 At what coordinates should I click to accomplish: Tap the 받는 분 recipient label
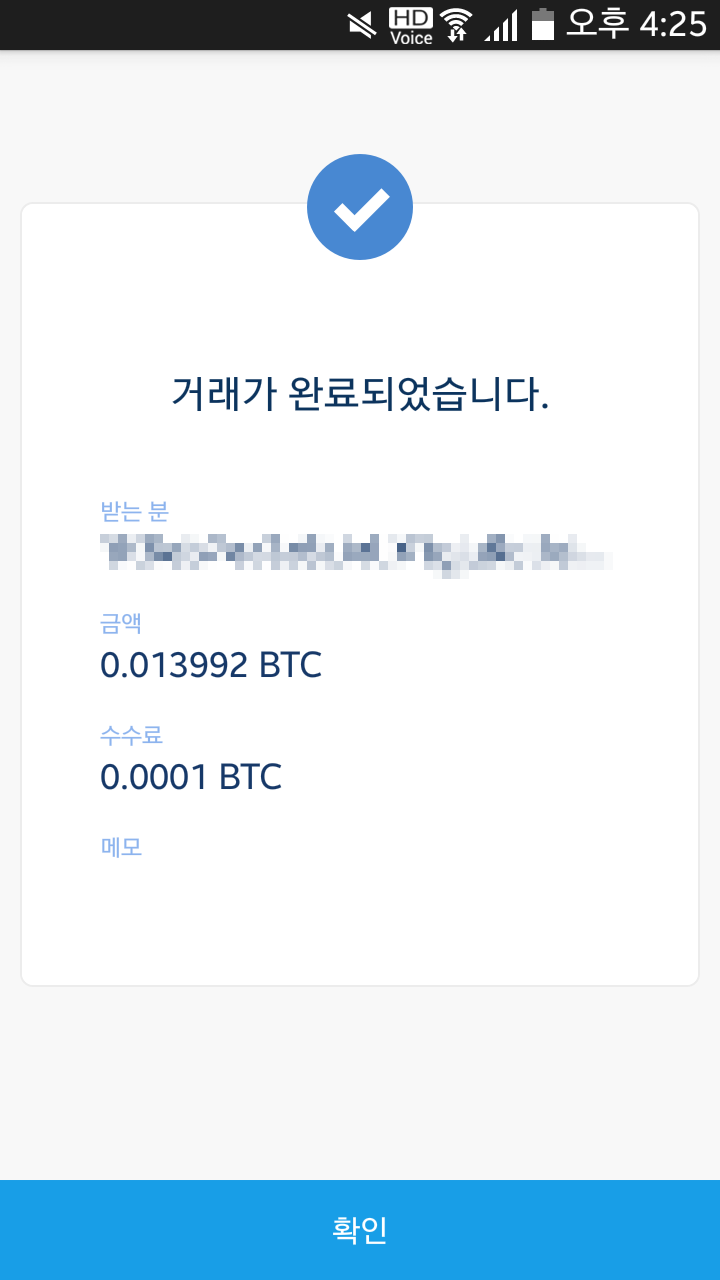[135, 511]
